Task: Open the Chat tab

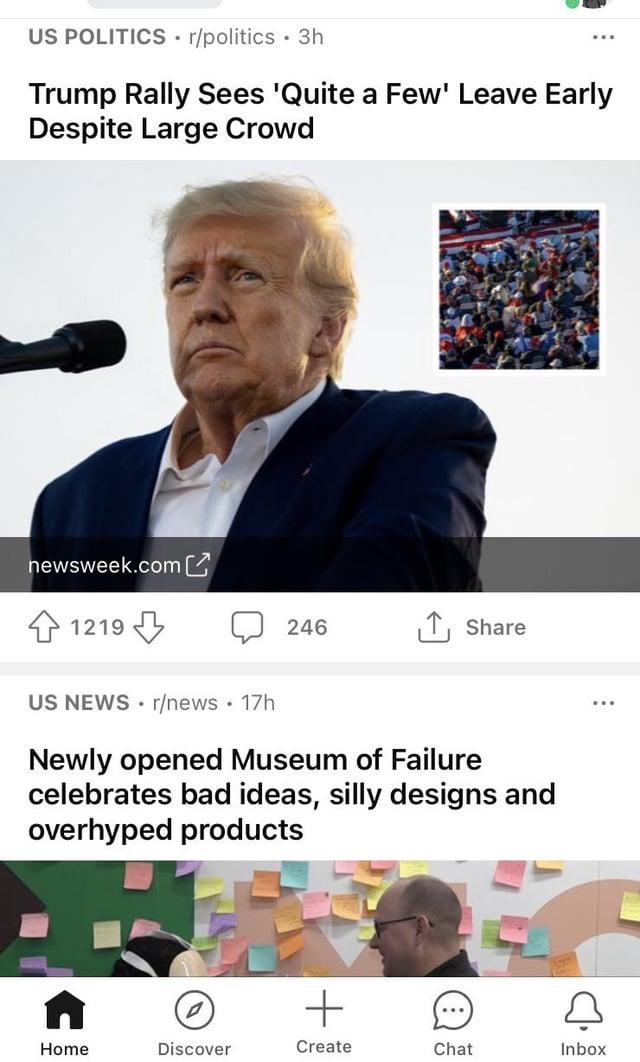Action: (452, 1022)
